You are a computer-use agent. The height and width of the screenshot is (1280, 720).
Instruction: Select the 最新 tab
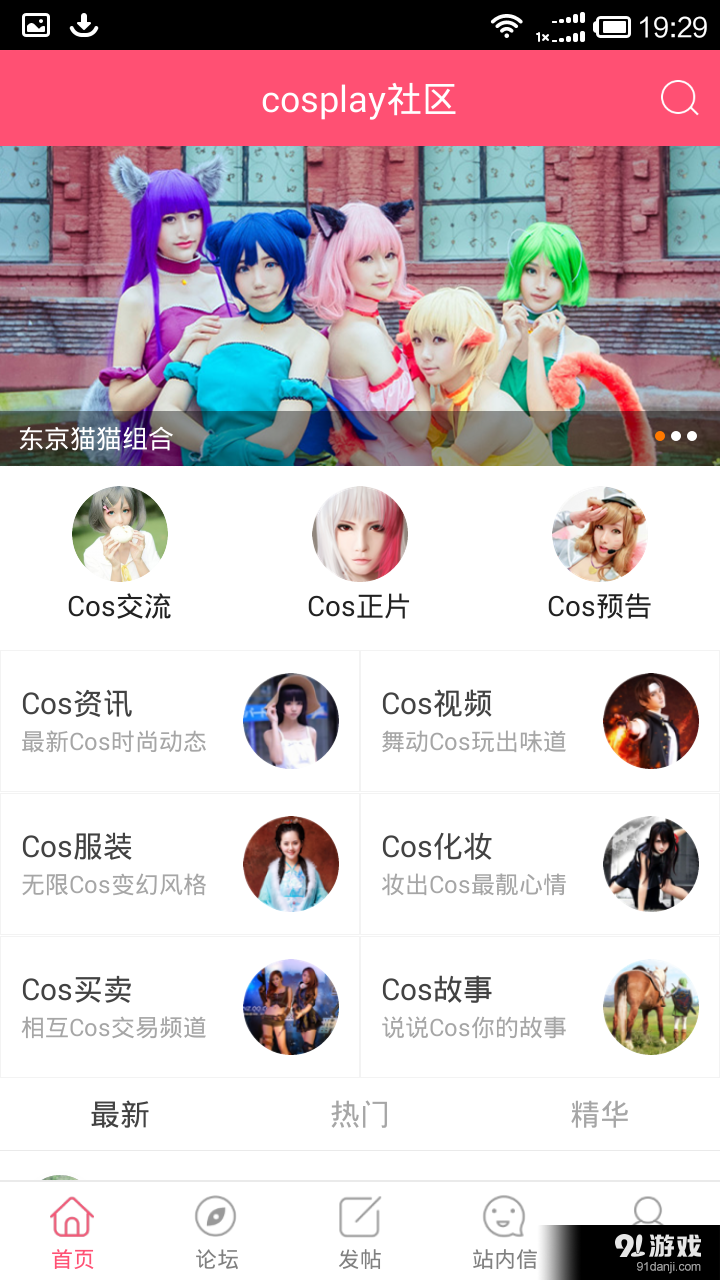(x=120, y=1114)
